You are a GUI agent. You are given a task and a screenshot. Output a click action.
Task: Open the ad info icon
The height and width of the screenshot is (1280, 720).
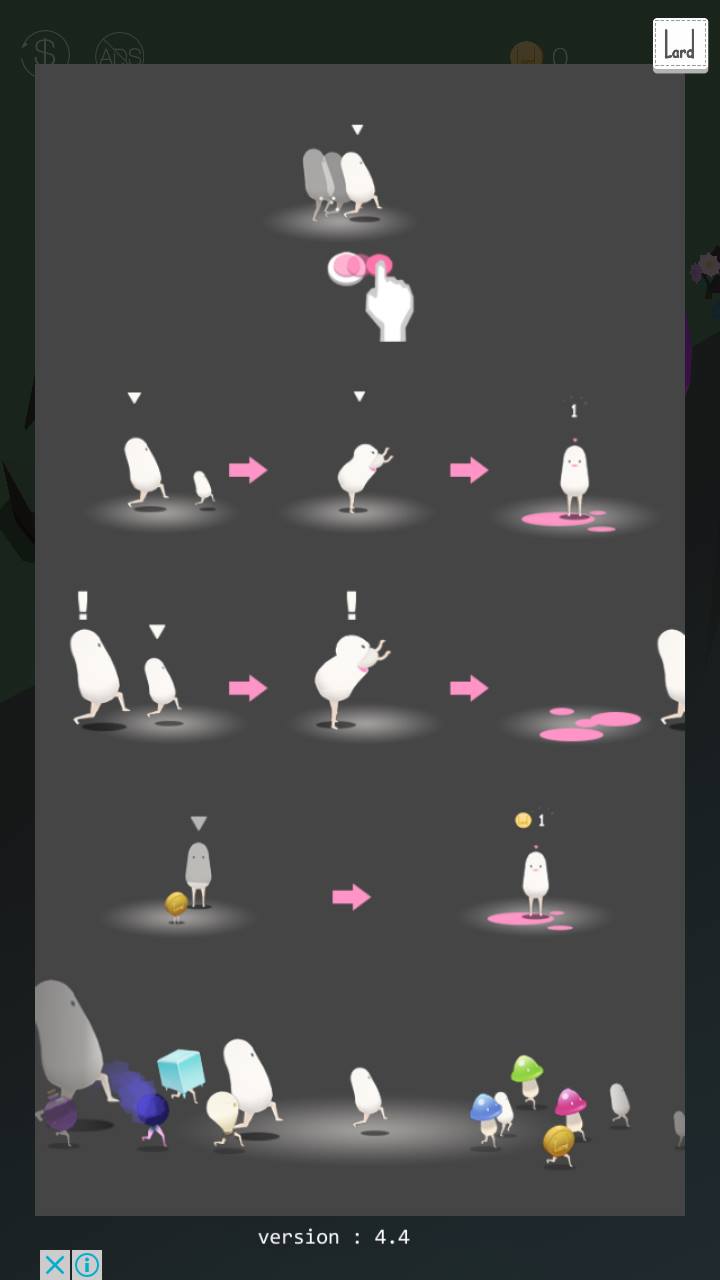point(87,1265)
